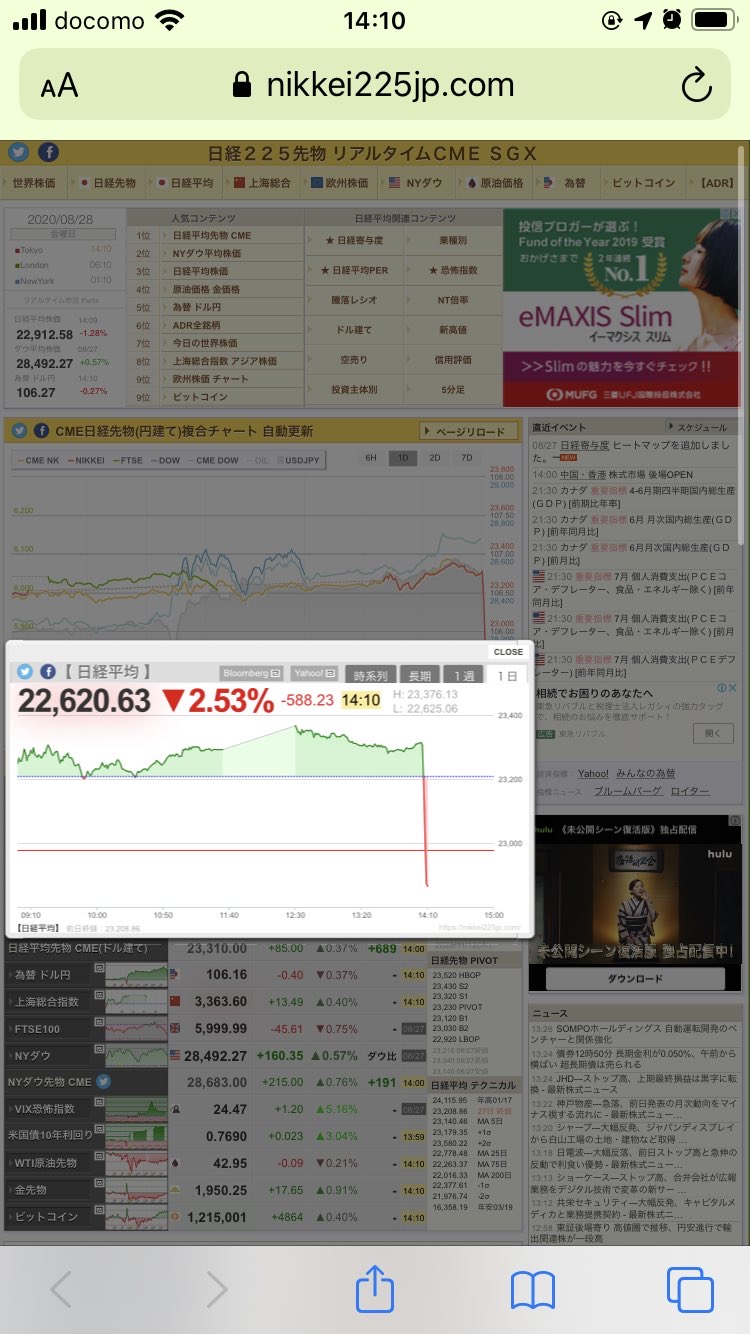Open Safari bookmarks
Screen dimensions: 750x1334
(532, 1288)
